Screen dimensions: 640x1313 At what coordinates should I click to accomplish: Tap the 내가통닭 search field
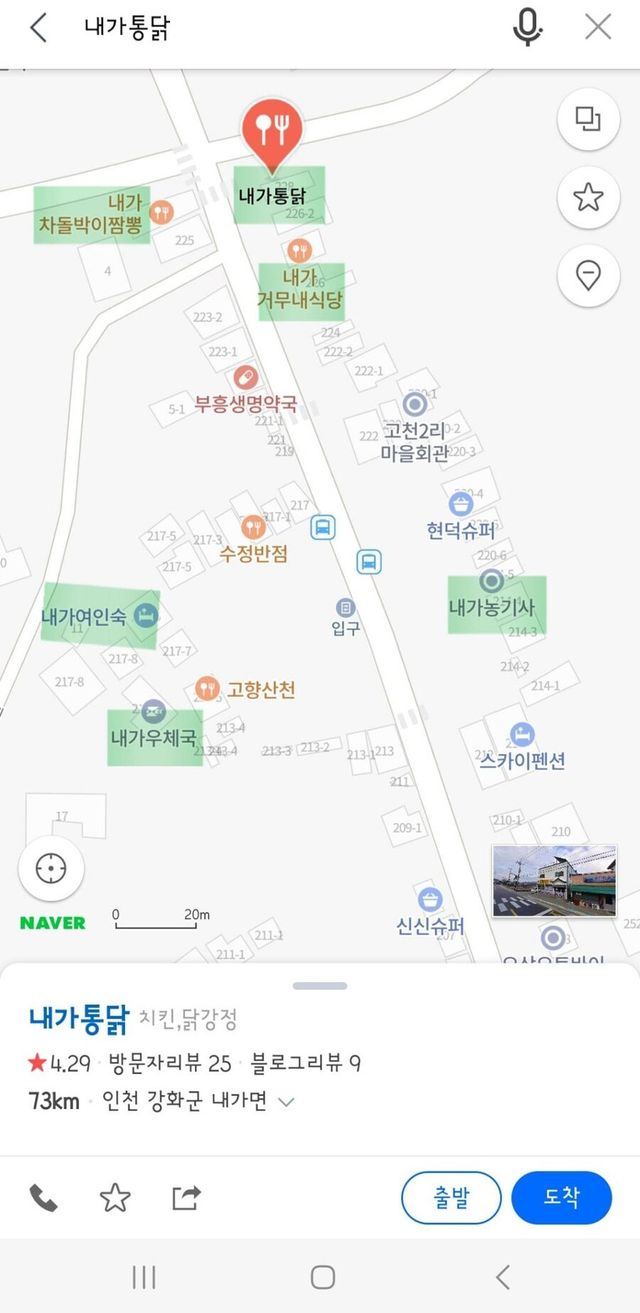pos(280,28)
